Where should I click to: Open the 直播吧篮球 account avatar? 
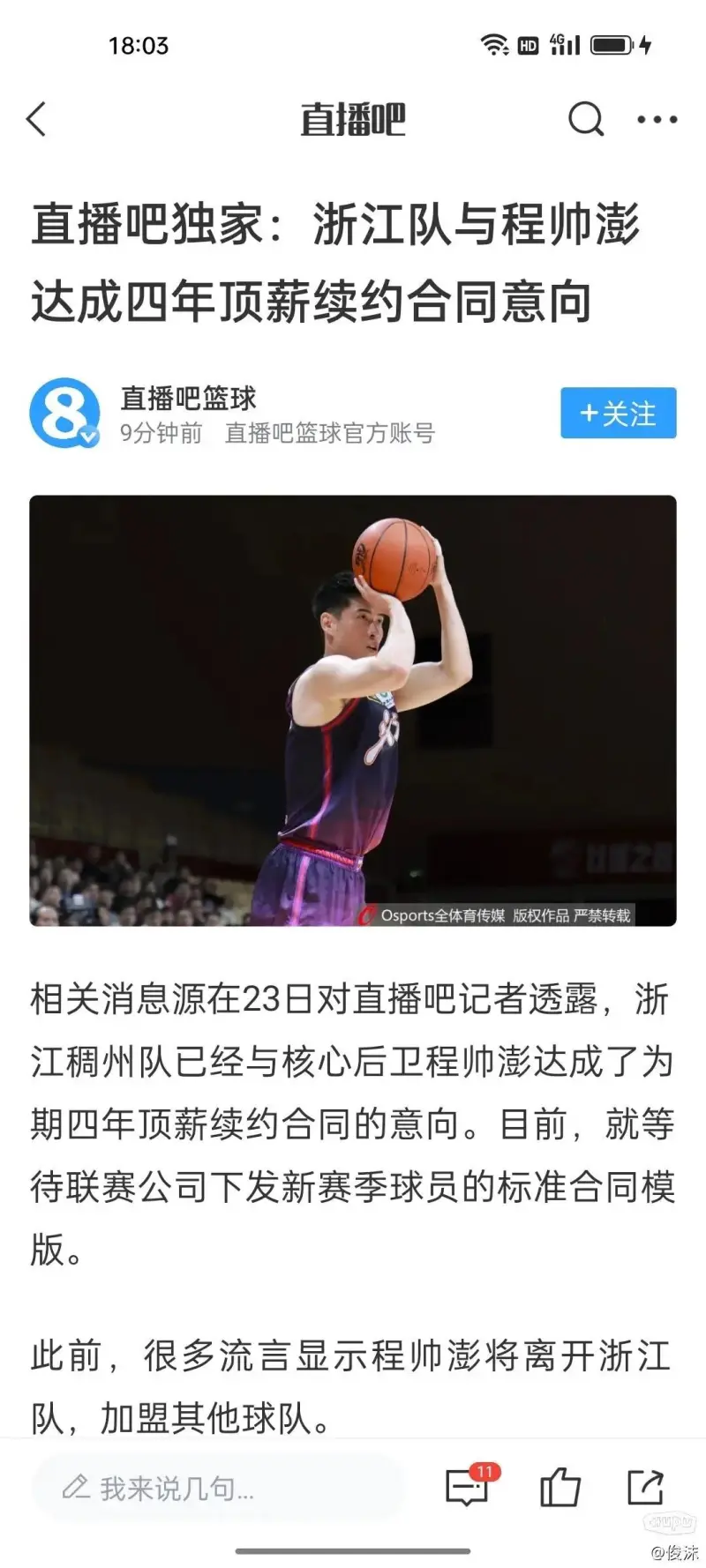[x=64, y=414]
